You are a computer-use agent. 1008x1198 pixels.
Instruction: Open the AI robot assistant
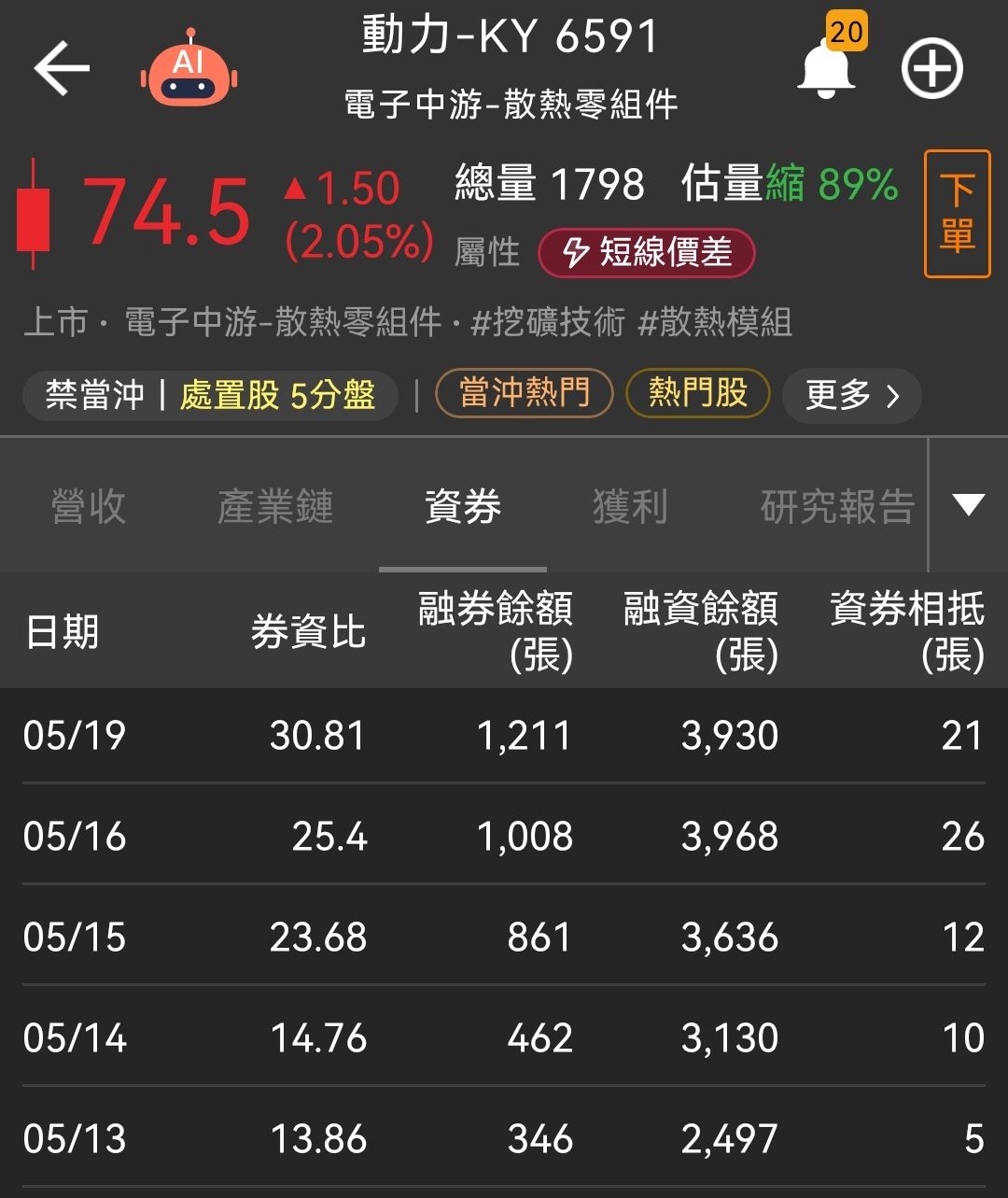click(x=189, y=68)
